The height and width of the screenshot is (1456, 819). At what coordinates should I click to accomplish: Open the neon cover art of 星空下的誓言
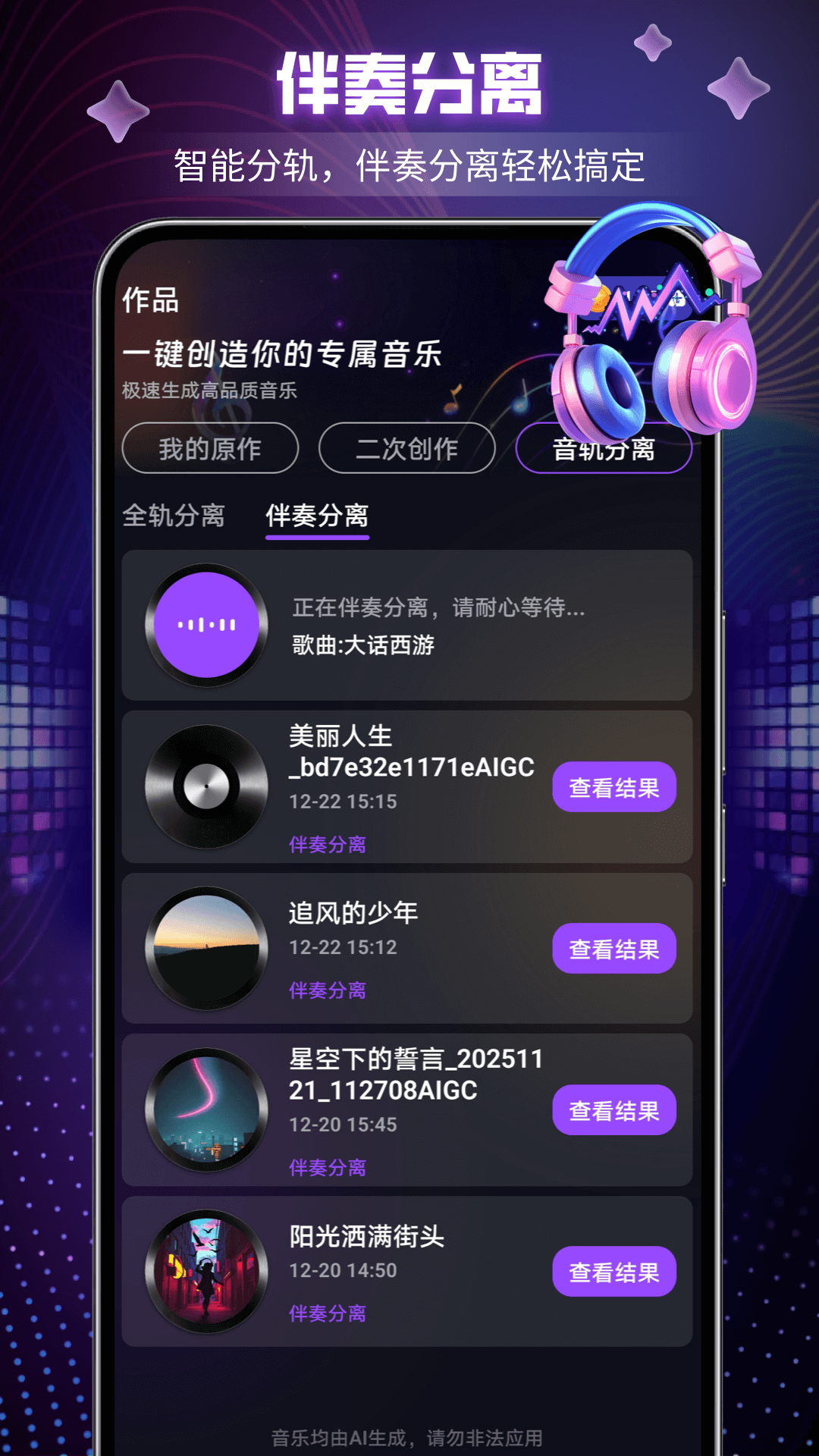pos(206,1109)
